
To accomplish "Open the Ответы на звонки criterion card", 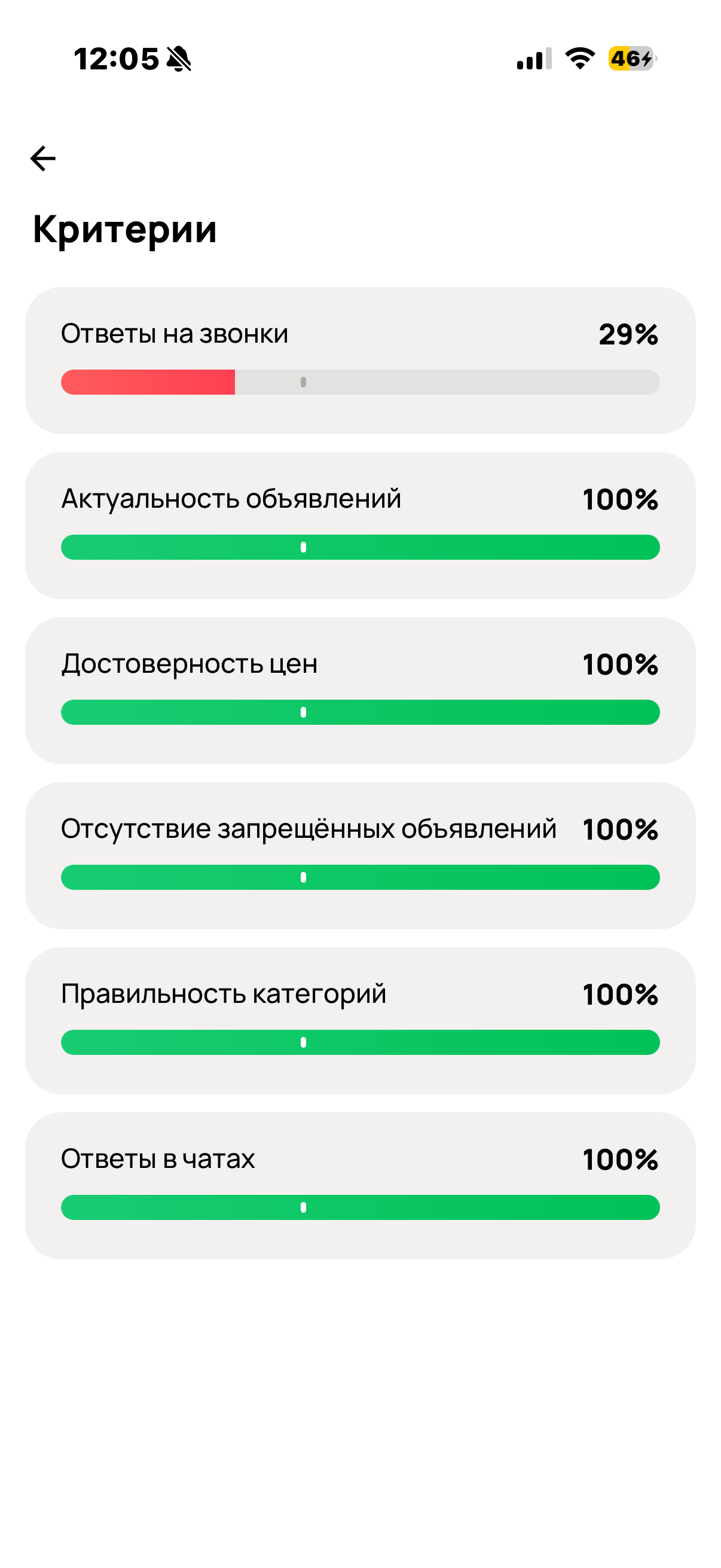I will [x=360, y=361].
